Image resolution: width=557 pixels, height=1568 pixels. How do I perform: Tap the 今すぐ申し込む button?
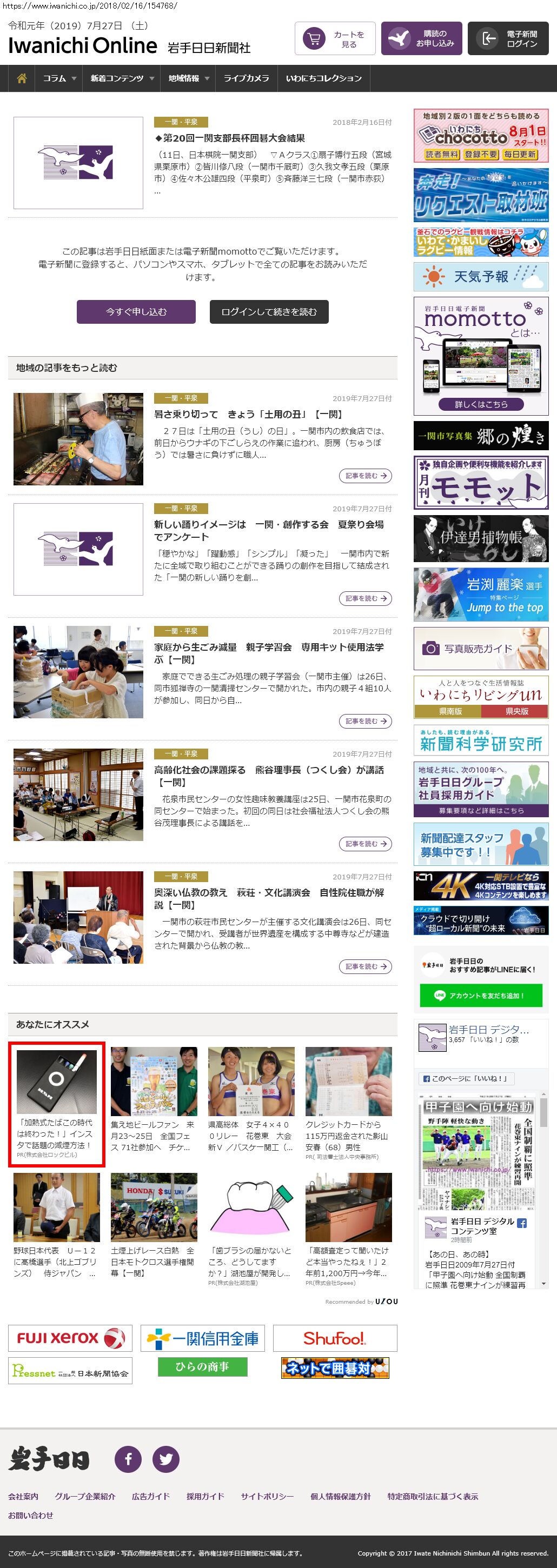click(136, 312)
